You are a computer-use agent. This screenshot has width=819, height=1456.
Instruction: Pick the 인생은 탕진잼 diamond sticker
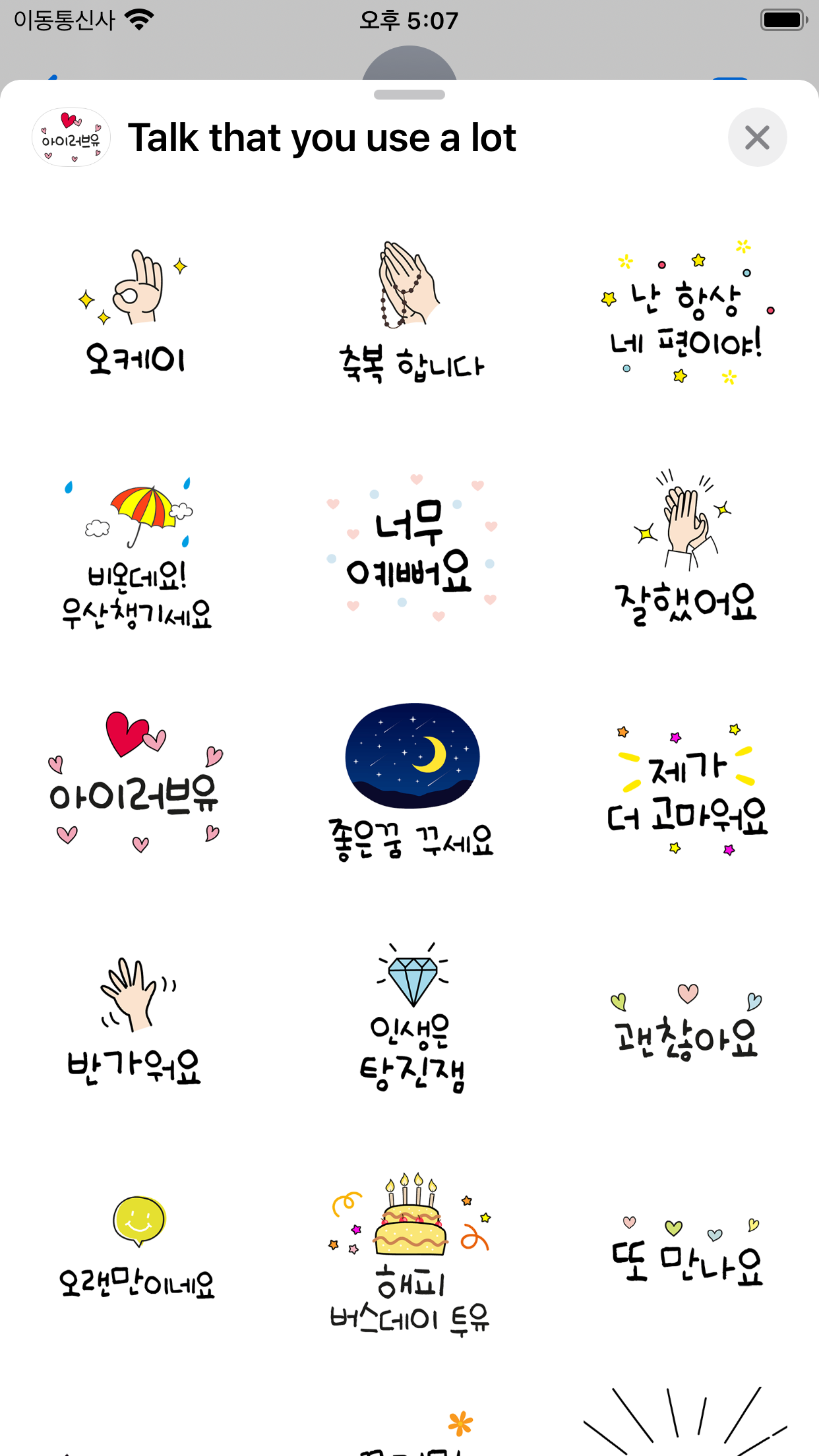(x=409, y=1029)
